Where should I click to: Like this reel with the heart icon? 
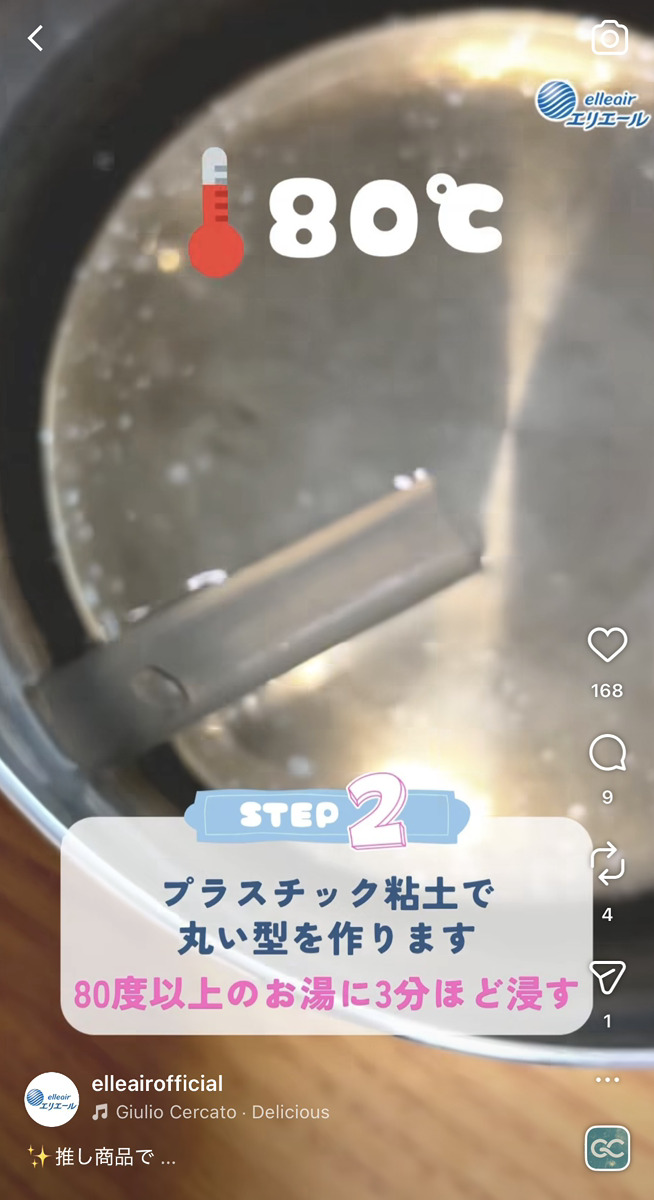point(607,646)
